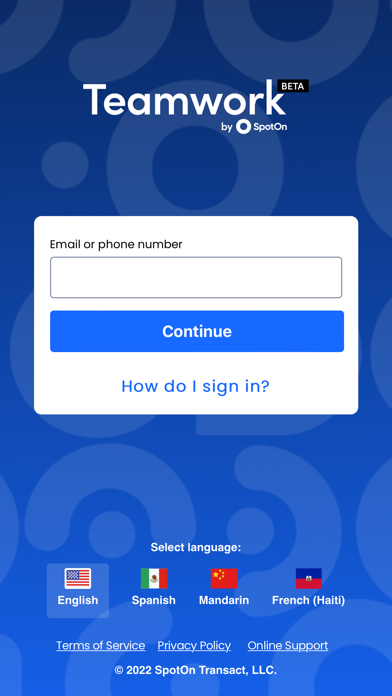The height and width of the screenshot is (696, 392).
Task: Focus the Email or phone number field
Action: pyautogui.click(x=196, y=277)
